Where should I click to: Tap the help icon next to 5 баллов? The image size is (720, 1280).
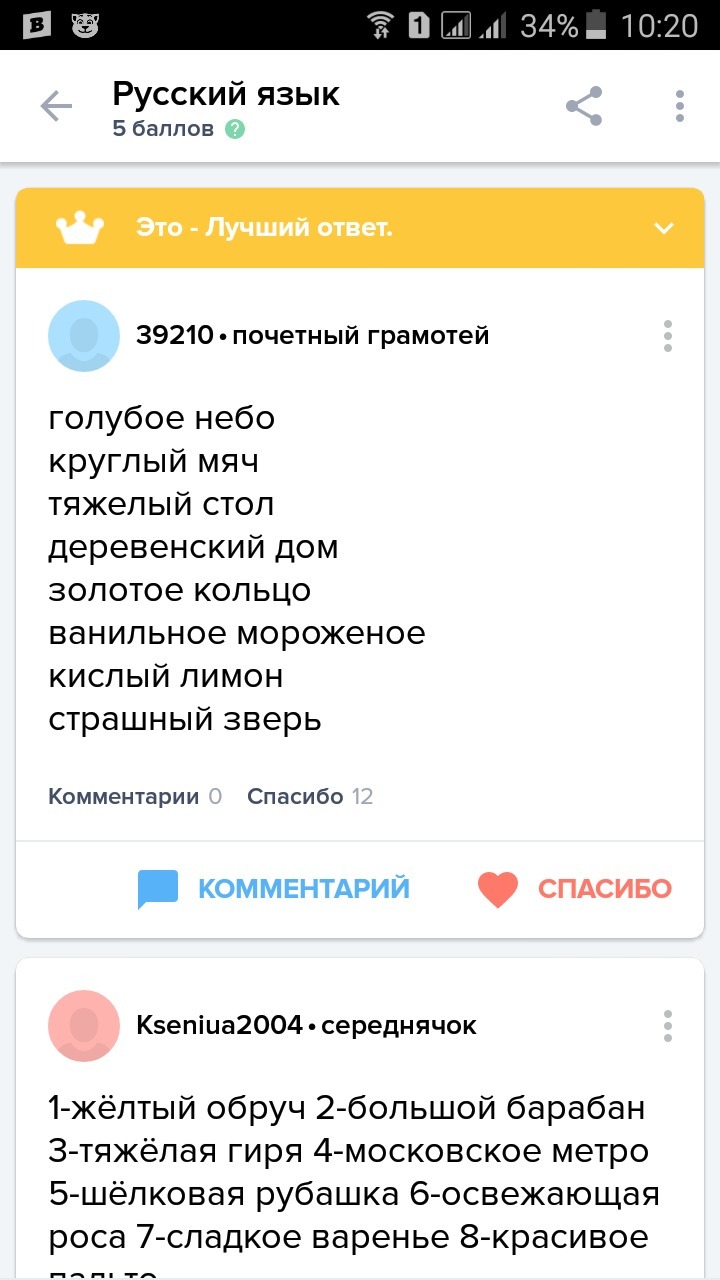[x=235, y=129]
